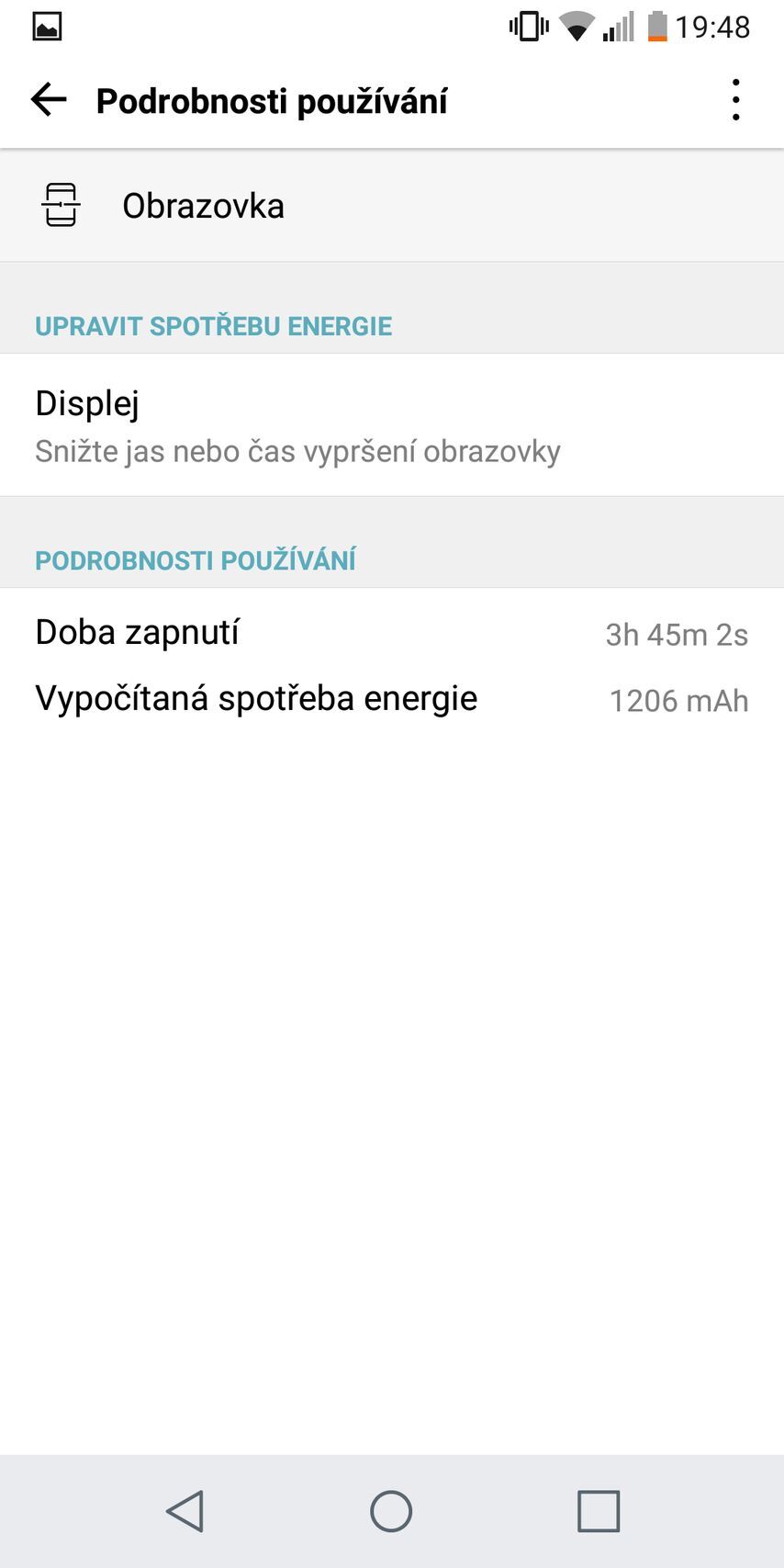784x1568 pixels.
Task: Tap the mobile signal strength icon
Action: point(620,25)
